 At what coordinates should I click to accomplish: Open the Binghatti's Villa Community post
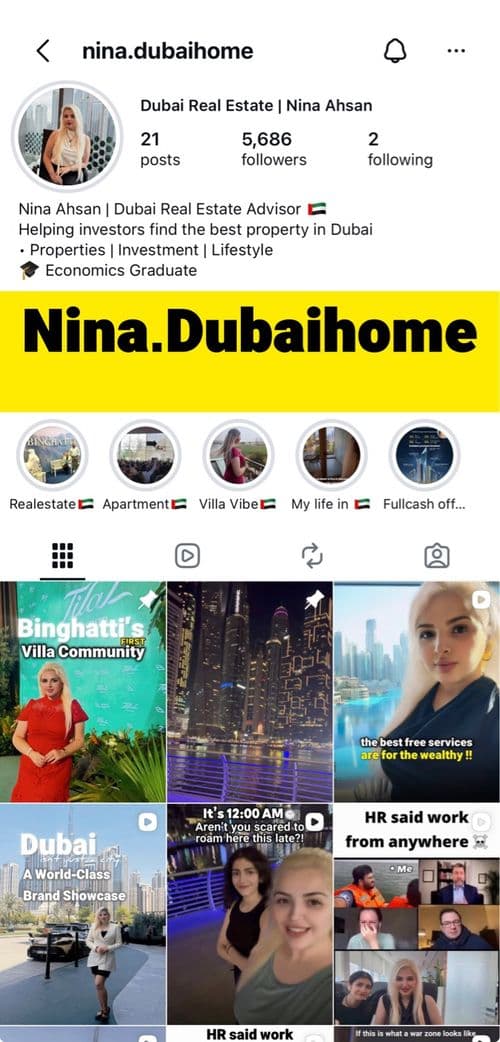(x=82, y=692)
